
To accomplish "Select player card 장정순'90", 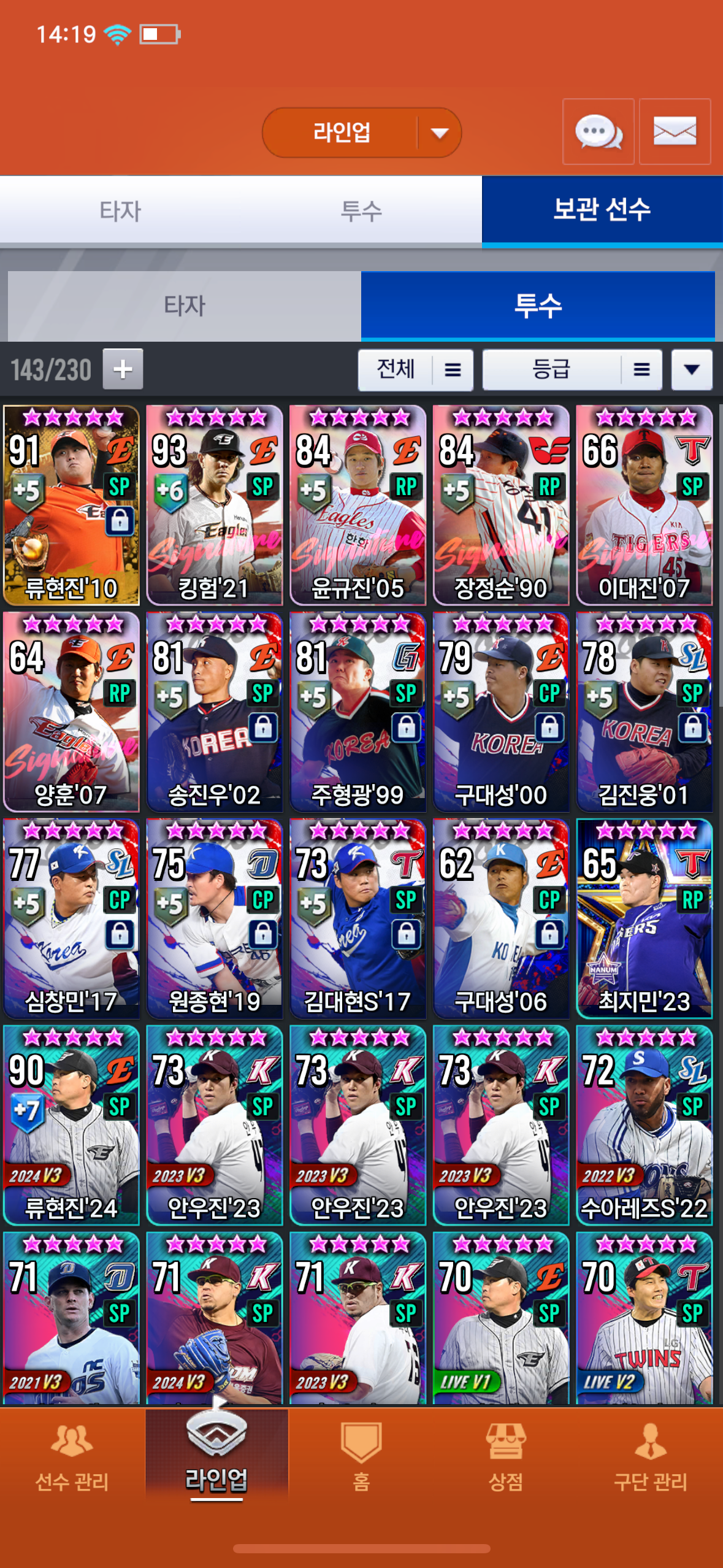I will tap(500, 505).
